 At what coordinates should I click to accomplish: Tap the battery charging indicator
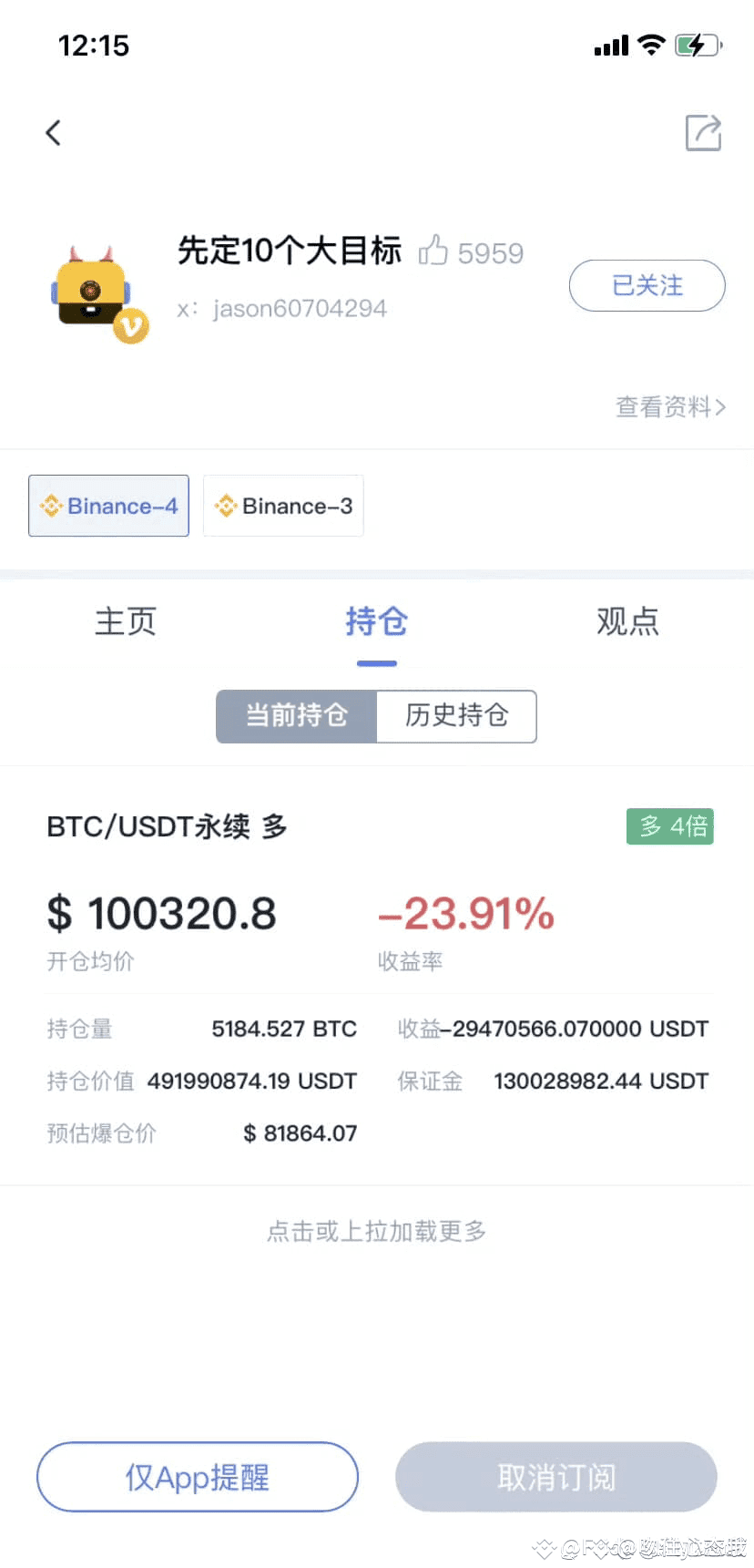pyautogui.click(x=695, y=44)
